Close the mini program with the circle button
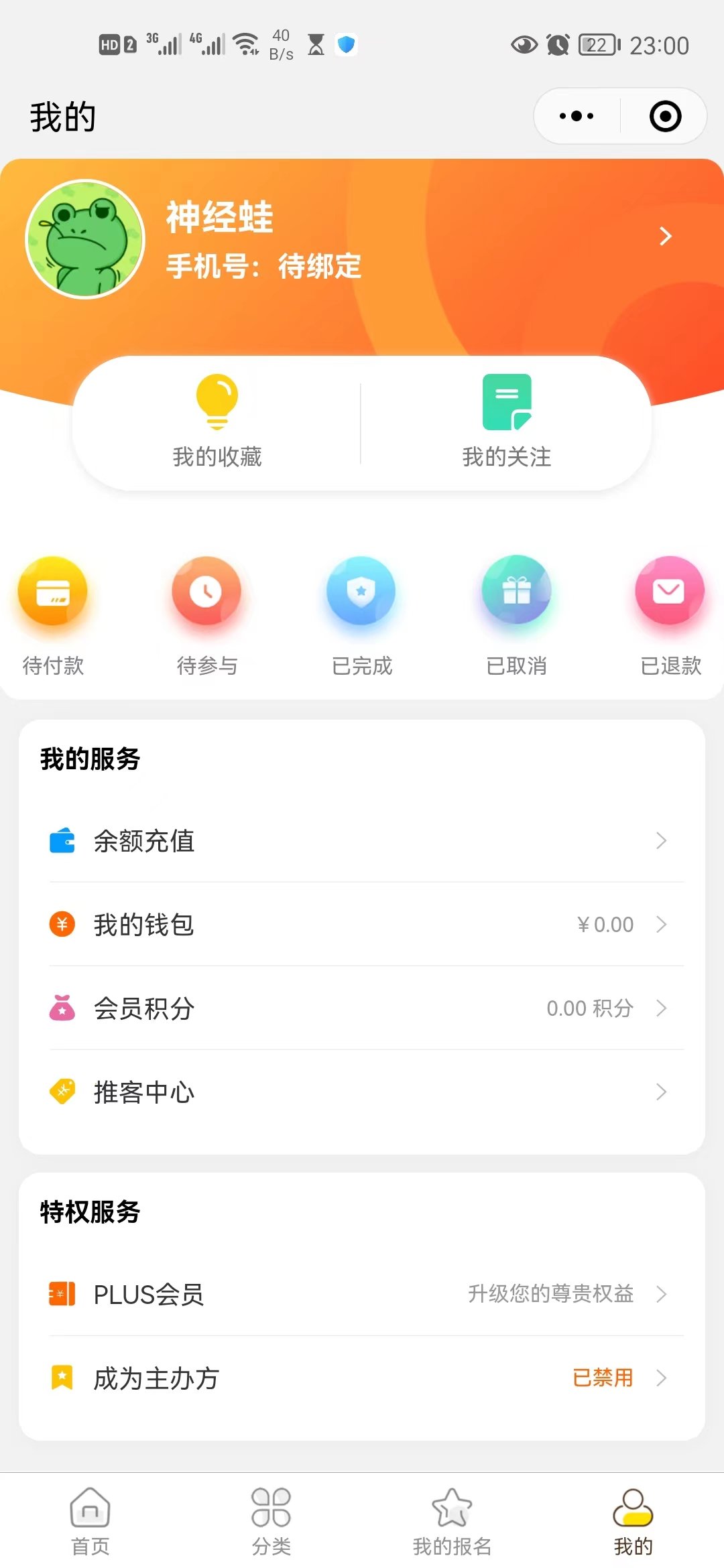Viewport: 724px width, 1568px height. point(665,116)
